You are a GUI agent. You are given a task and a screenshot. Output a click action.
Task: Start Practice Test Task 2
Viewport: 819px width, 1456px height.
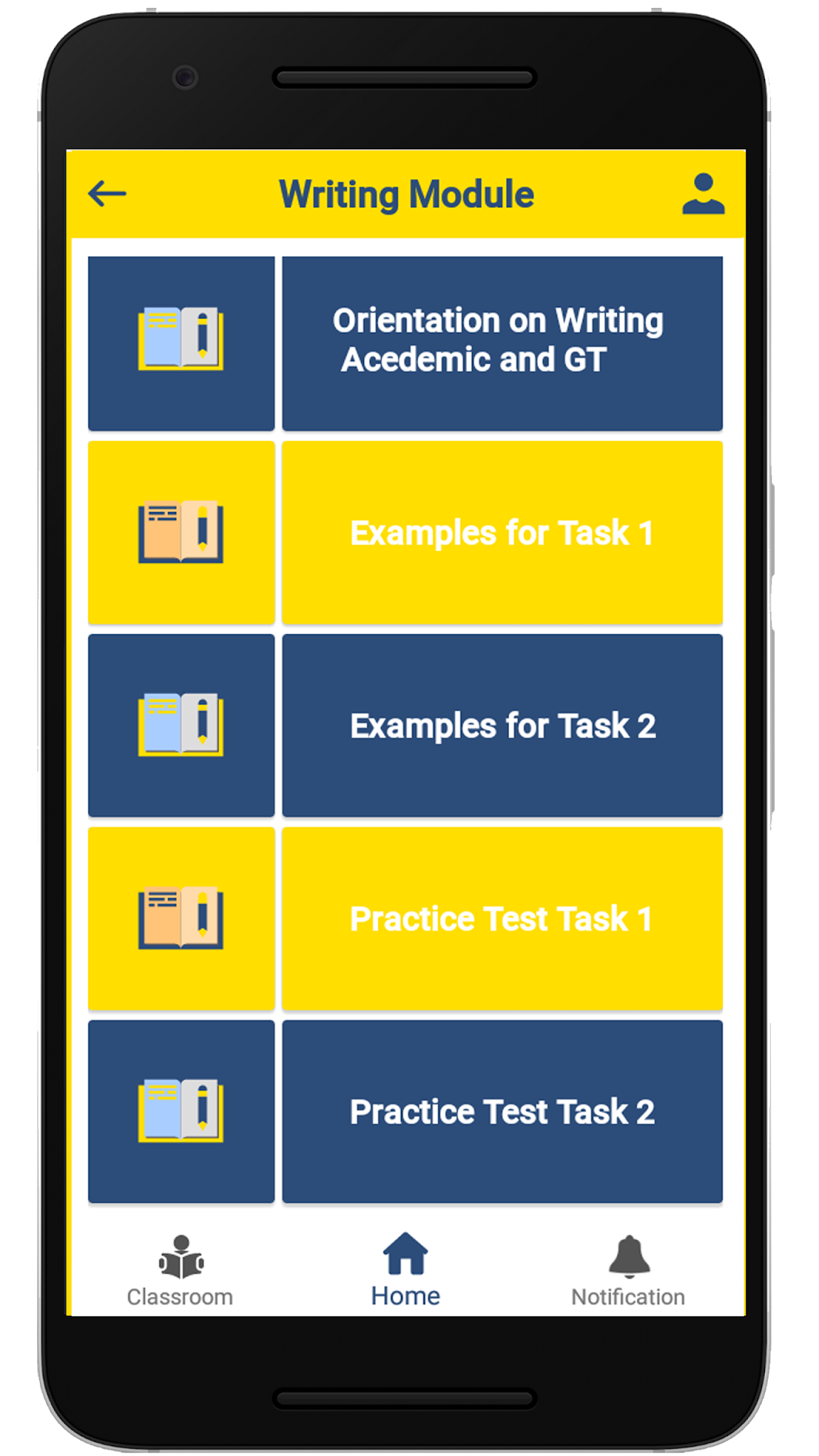point(502,1111)
